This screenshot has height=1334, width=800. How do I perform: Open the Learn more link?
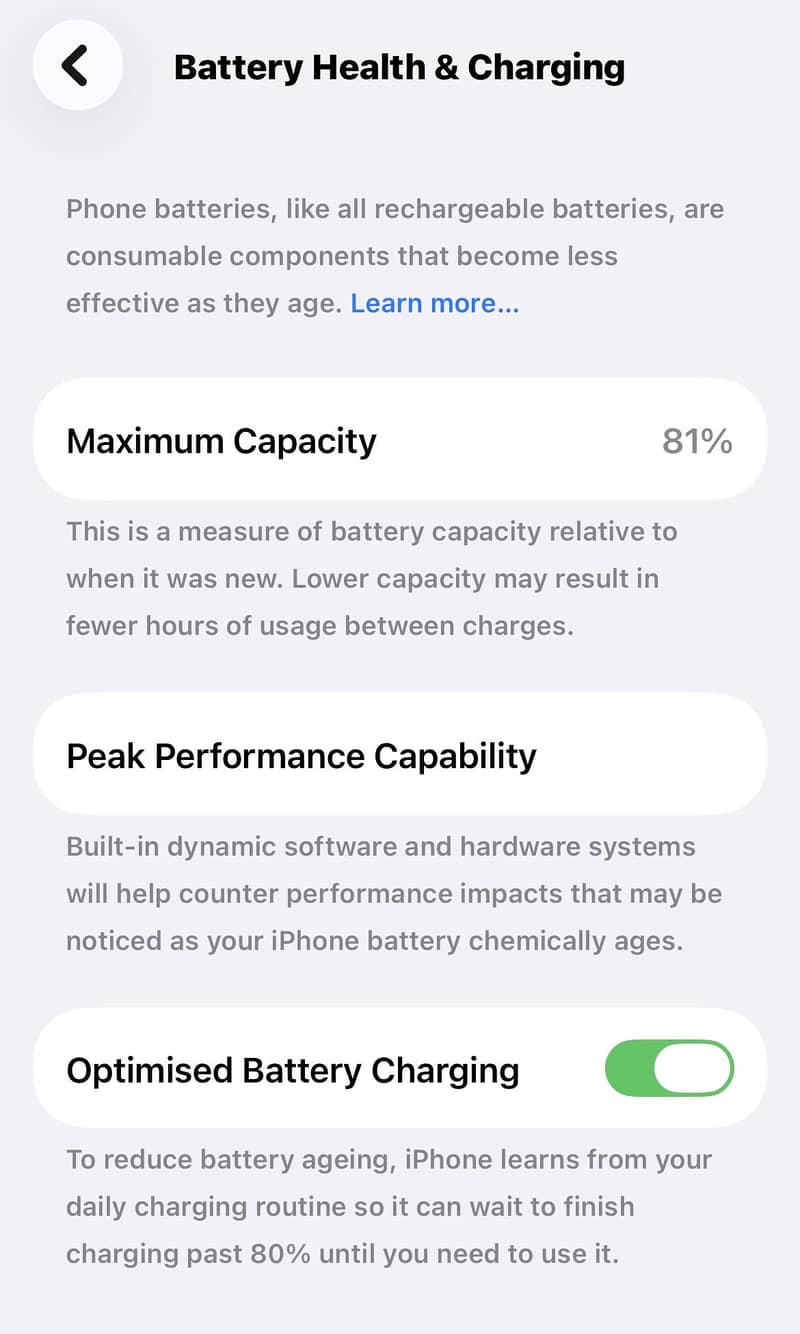coord(434,303)
